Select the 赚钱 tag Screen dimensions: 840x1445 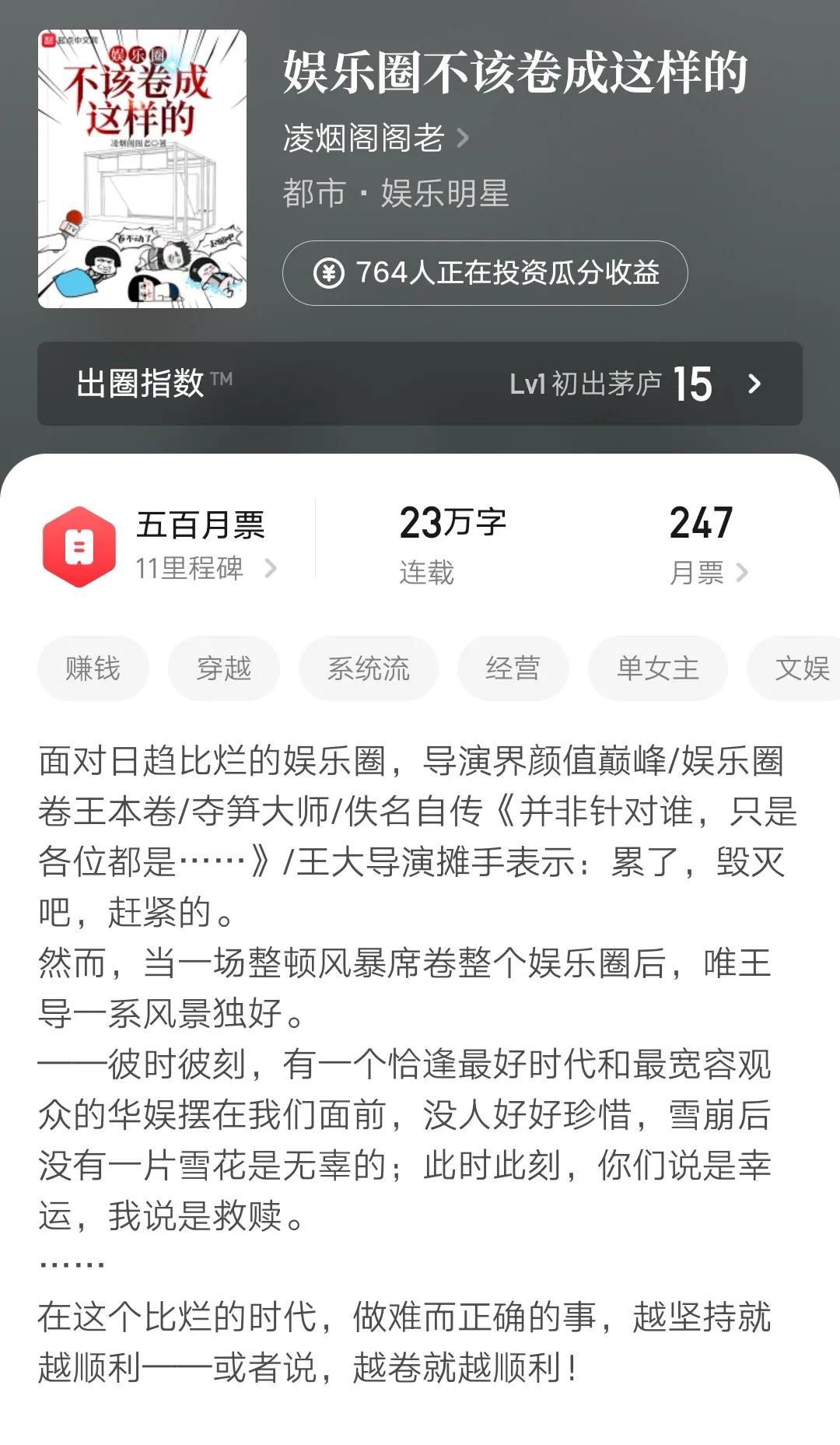pyautogui.click(x=93, y=668)
